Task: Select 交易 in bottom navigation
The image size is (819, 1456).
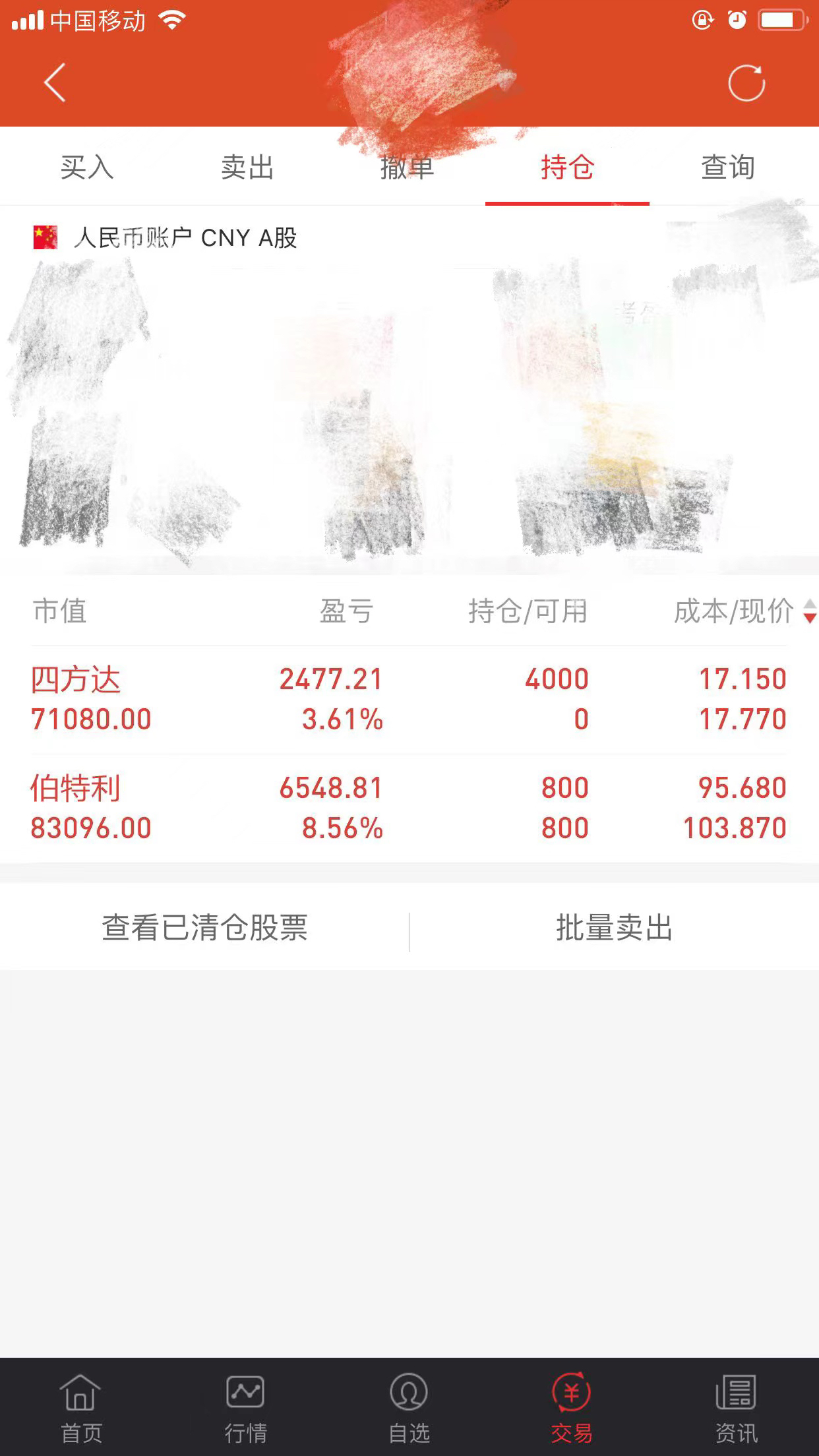Action: point(572,1408)
